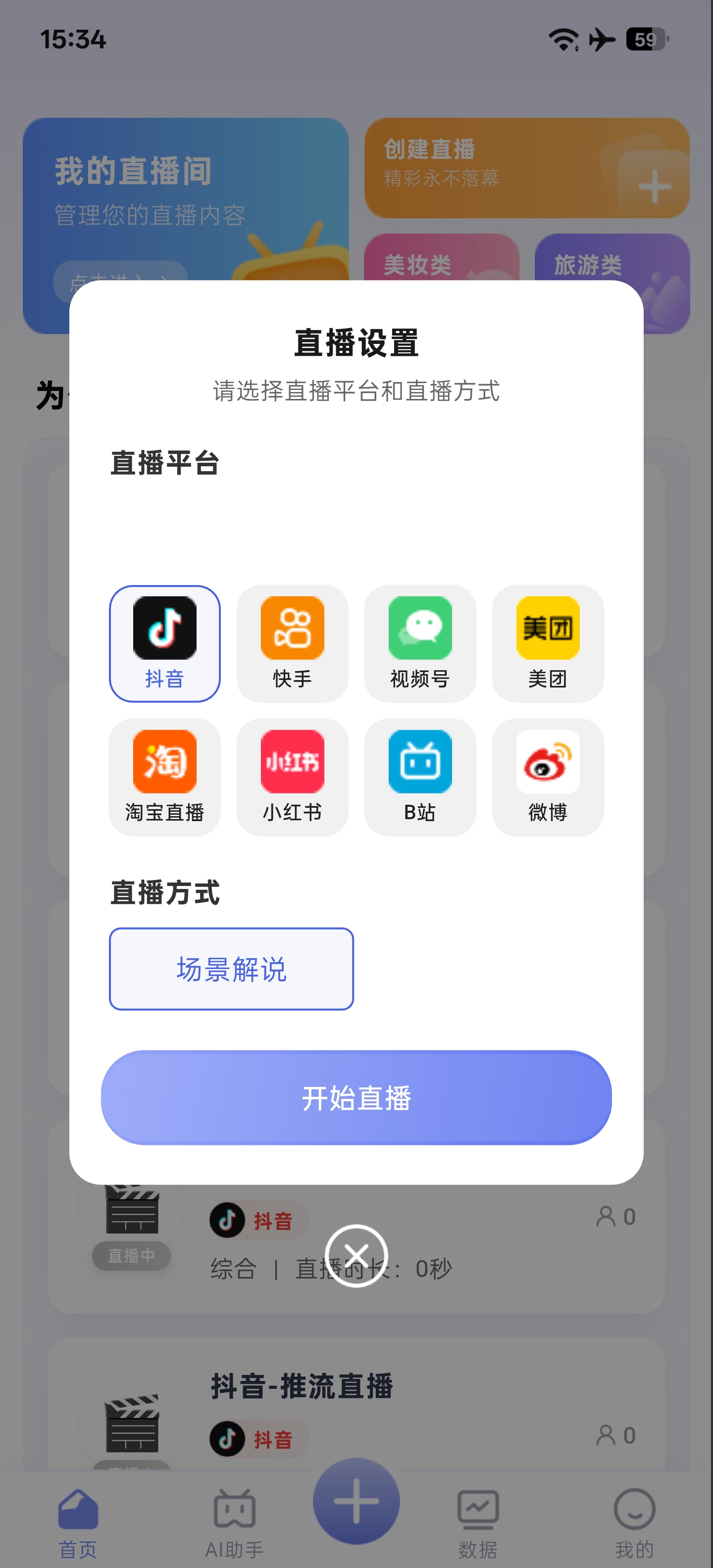713x1568 pixels.
Task: Close the 直播设置 dialog
Action: [356, 1255]
